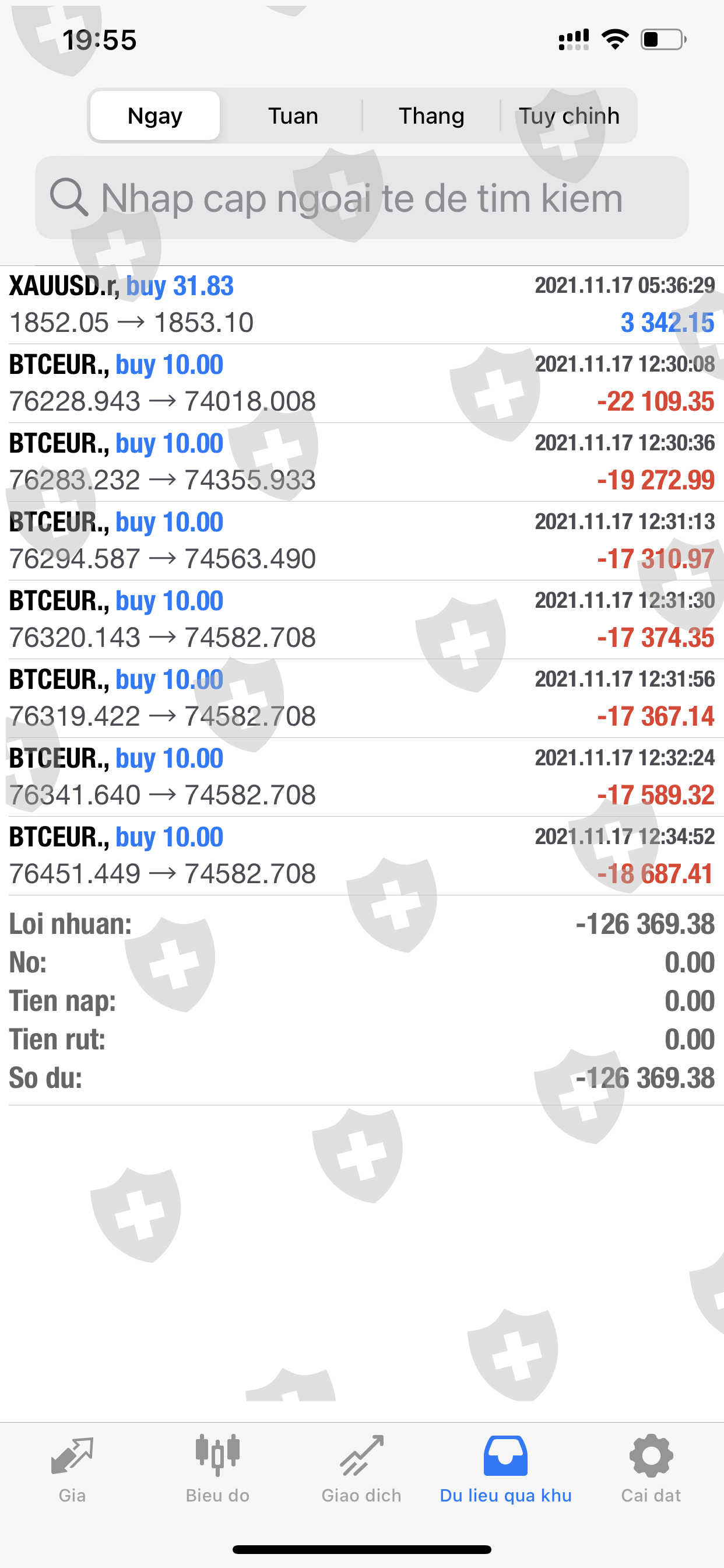Show the BTCEUR trade closed at 12:31:56
The height and width of the screenshot is (1568, 724).
click(361, 698)
